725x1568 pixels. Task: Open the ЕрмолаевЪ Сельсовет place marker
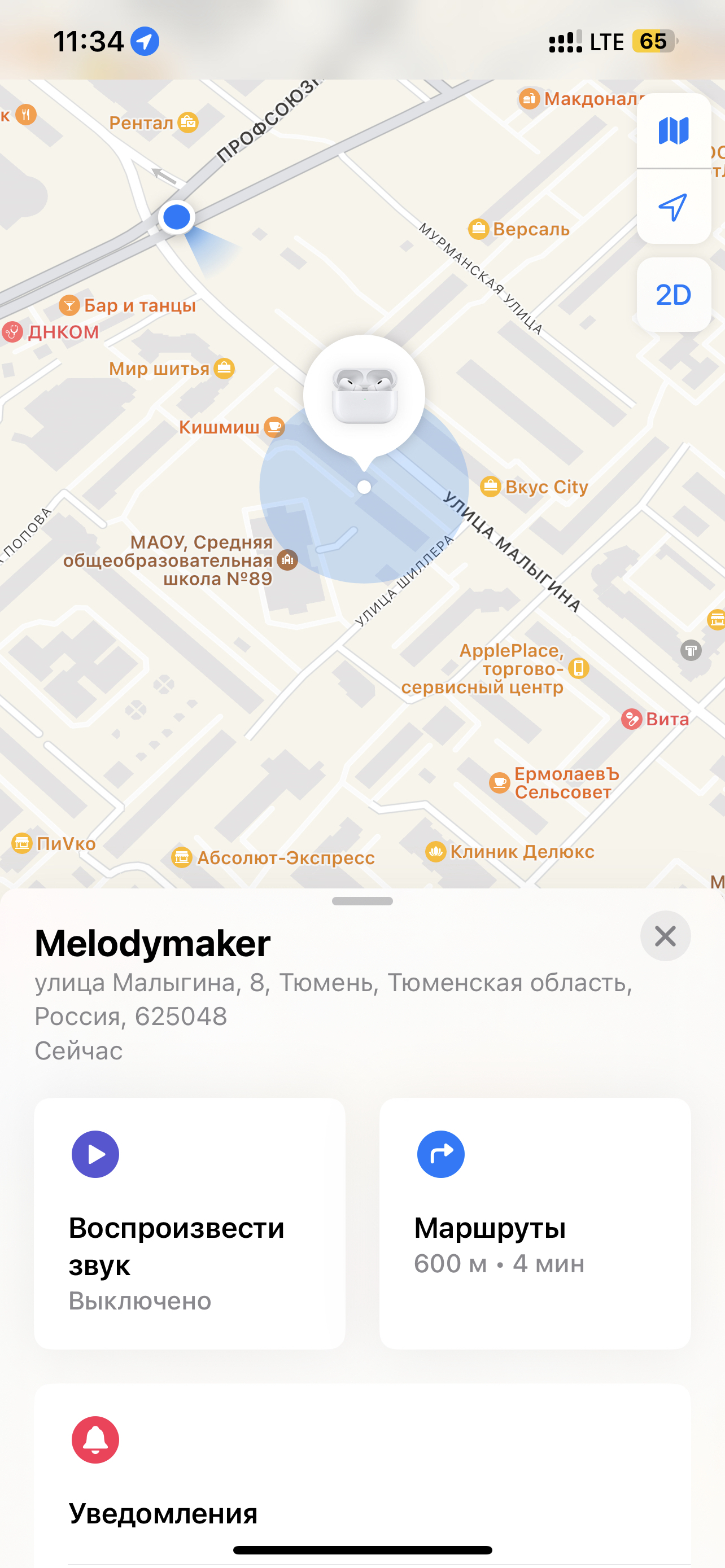point(499,783)
